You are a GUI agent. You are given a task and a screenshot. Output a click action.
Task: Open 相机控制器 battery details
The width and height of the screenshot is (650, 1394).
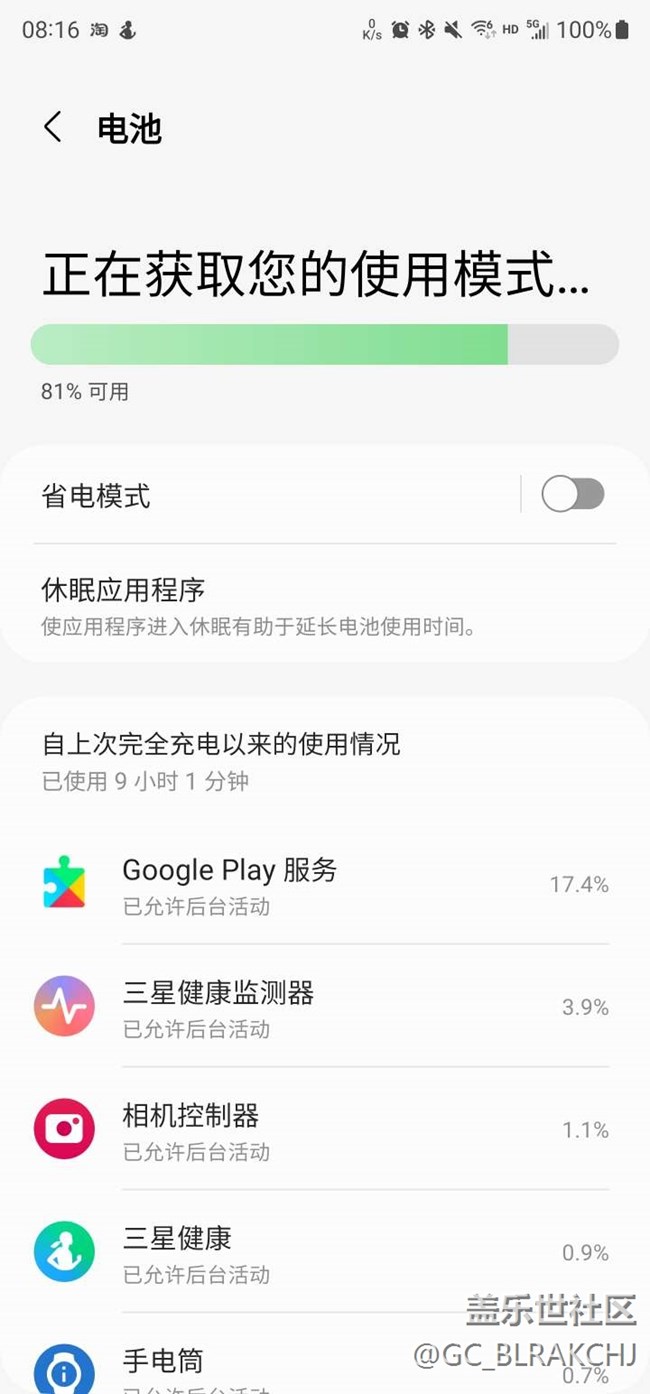325,1129
